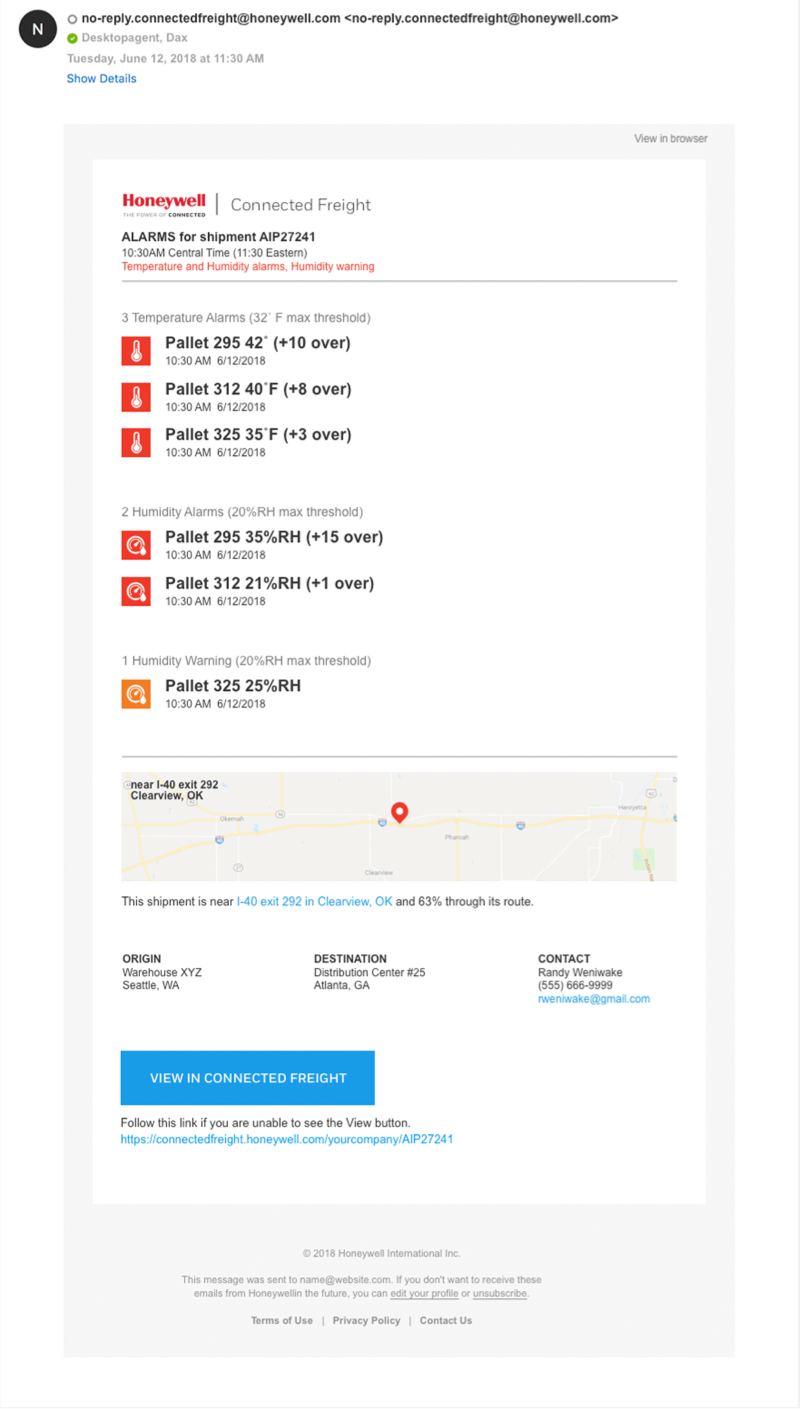Tap Show Details under the sender
The image size is (800, 1409).
coord(101,79)
